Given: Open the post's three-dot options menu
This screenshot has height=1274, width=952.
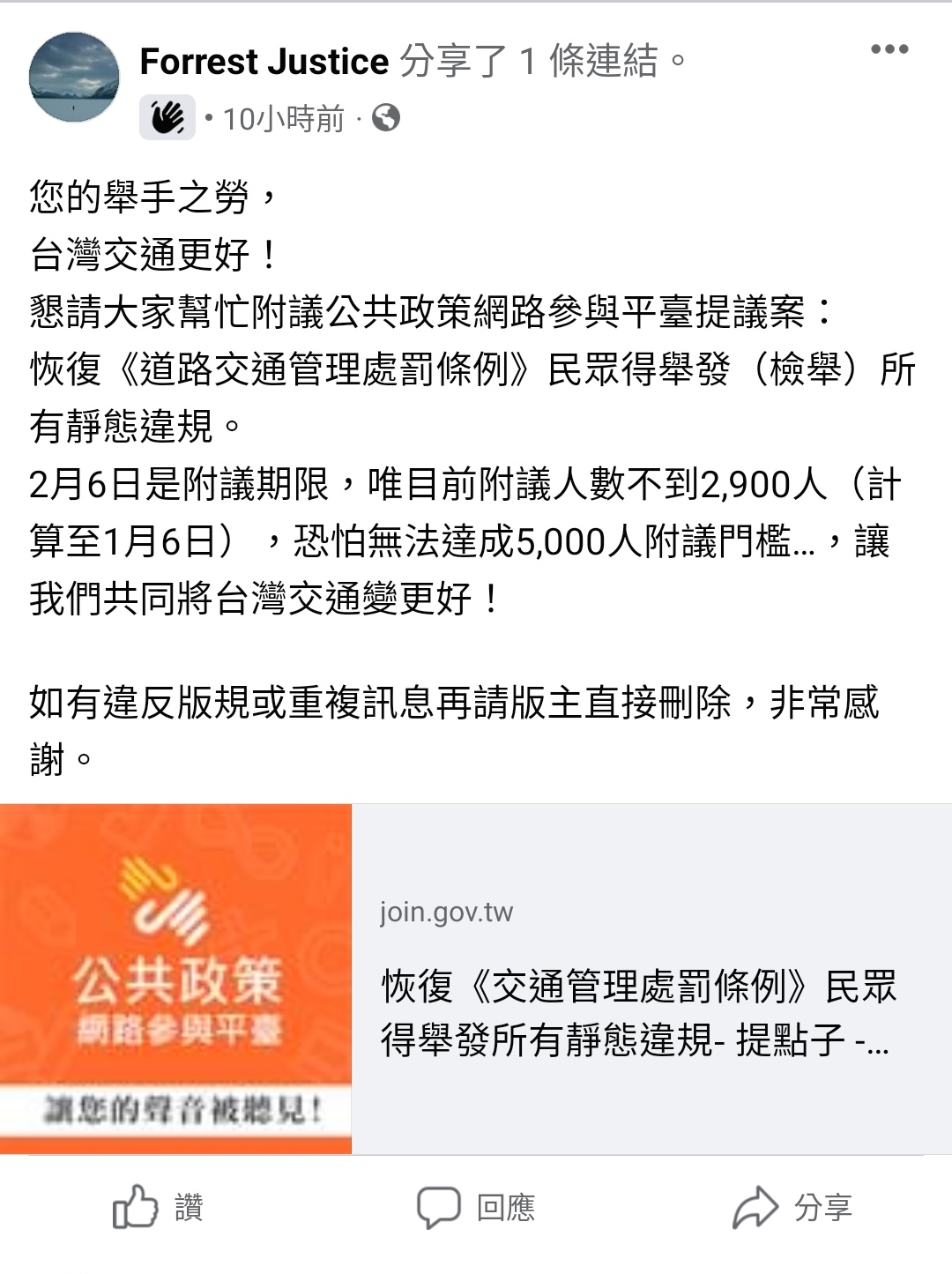Looking at the screenshot, I should (x=889, y=50).
